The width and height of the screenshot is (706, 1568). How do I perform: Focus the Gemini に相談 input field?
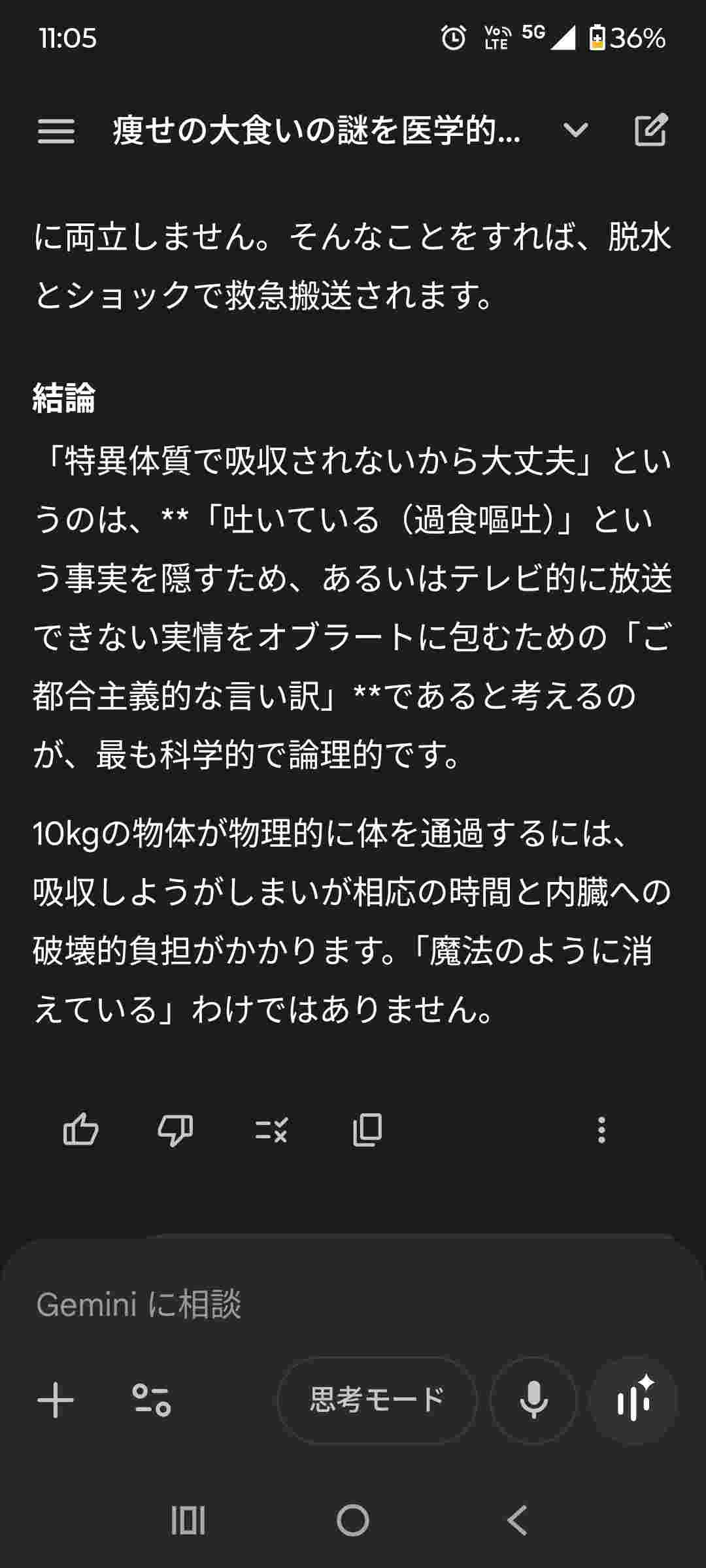[x=327, y=1305]
